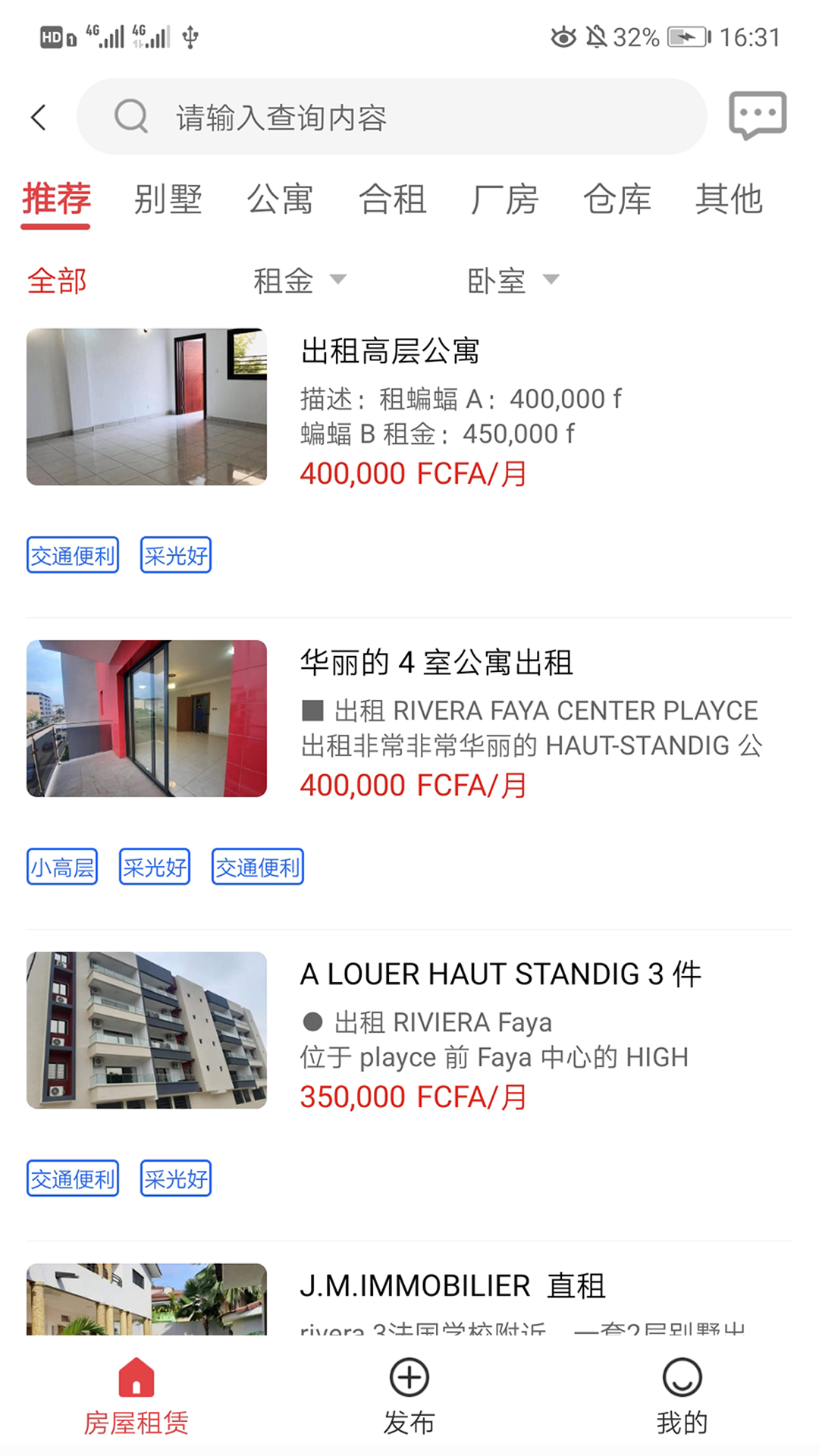This screenshot has height=1456, width=819.
Task: Switch to the 其他 tab
Action: click(729, 199)
